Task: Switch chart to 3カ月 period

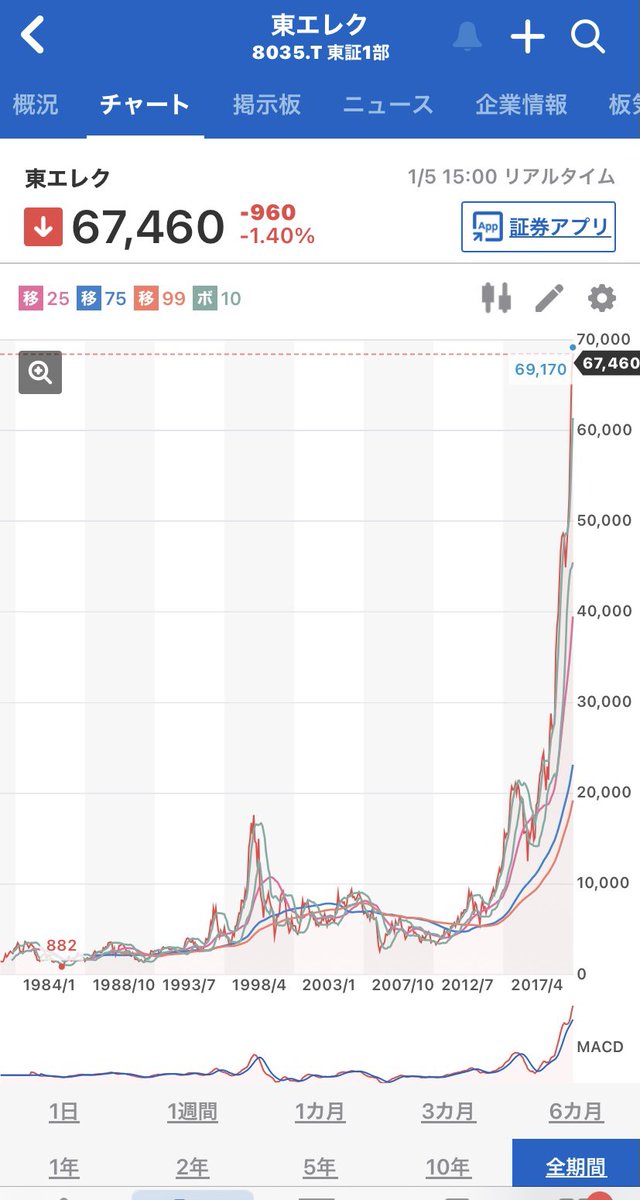Action: pos(448,1112)
